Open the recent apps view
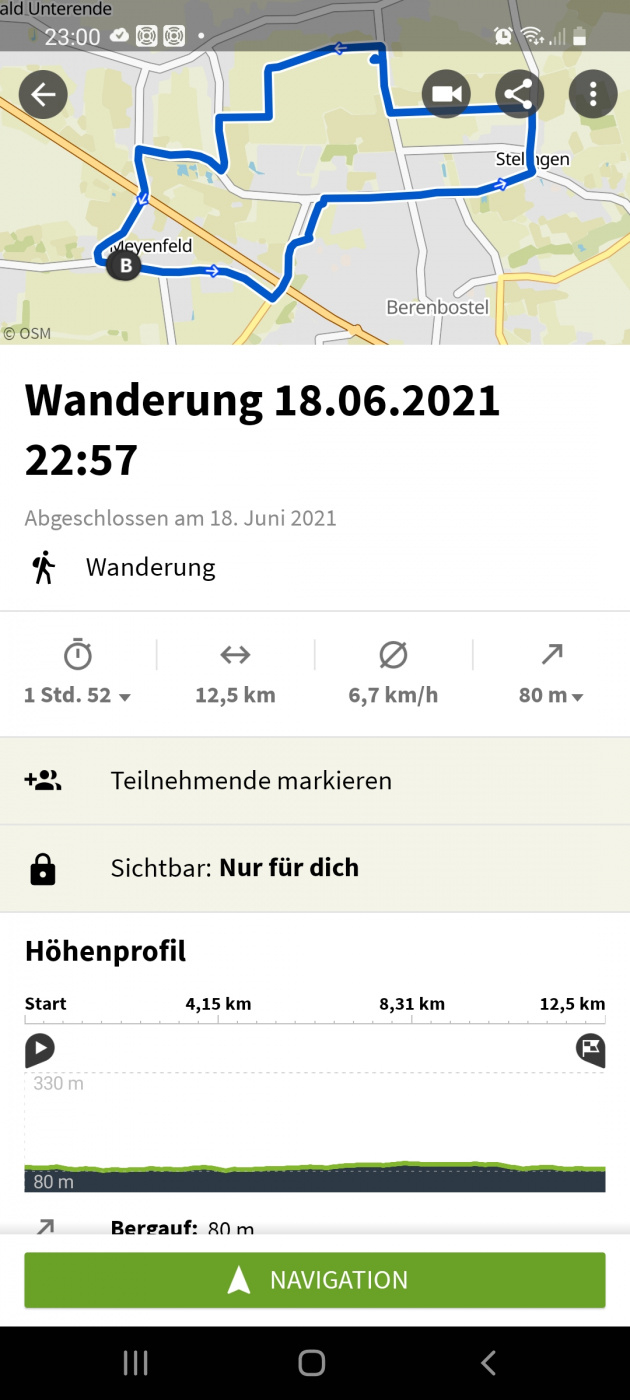 (x=135, y=1362)
